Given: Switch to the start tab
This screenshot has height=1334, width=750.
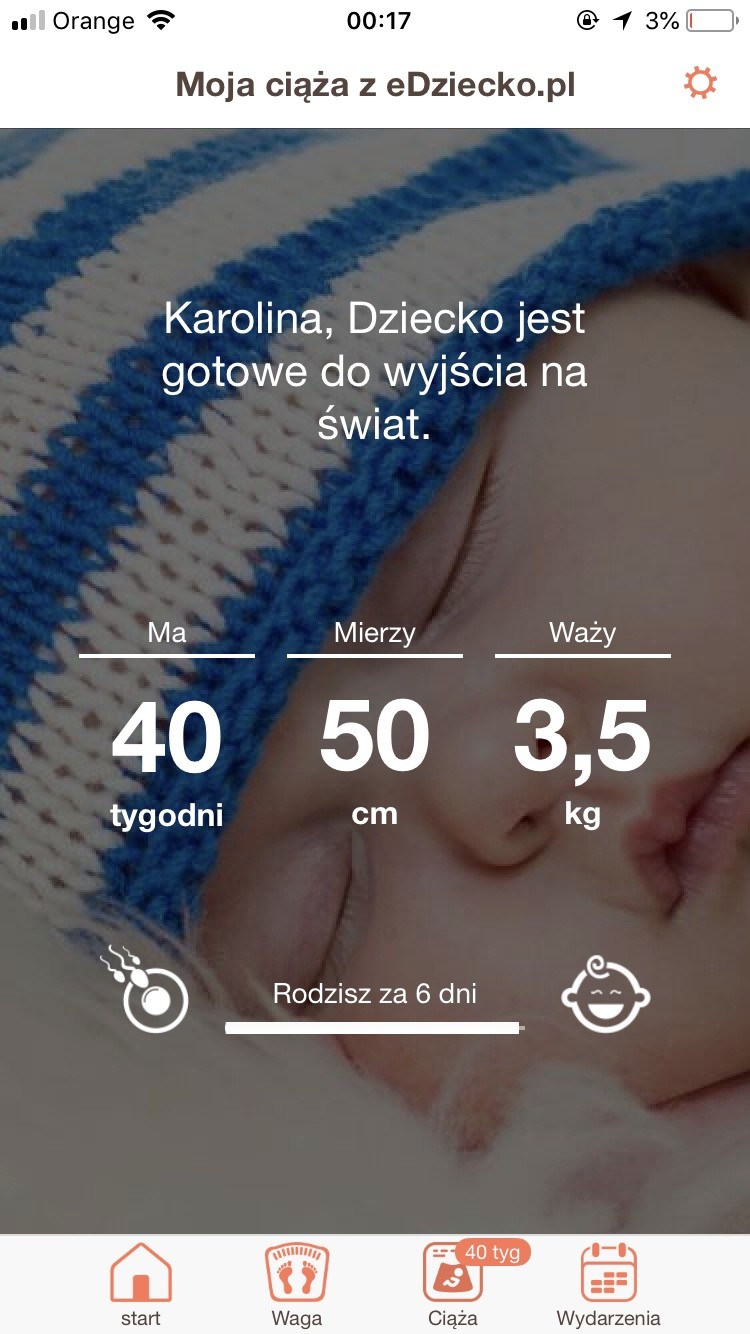Looking at the screenshot, I should point(140,1284).
